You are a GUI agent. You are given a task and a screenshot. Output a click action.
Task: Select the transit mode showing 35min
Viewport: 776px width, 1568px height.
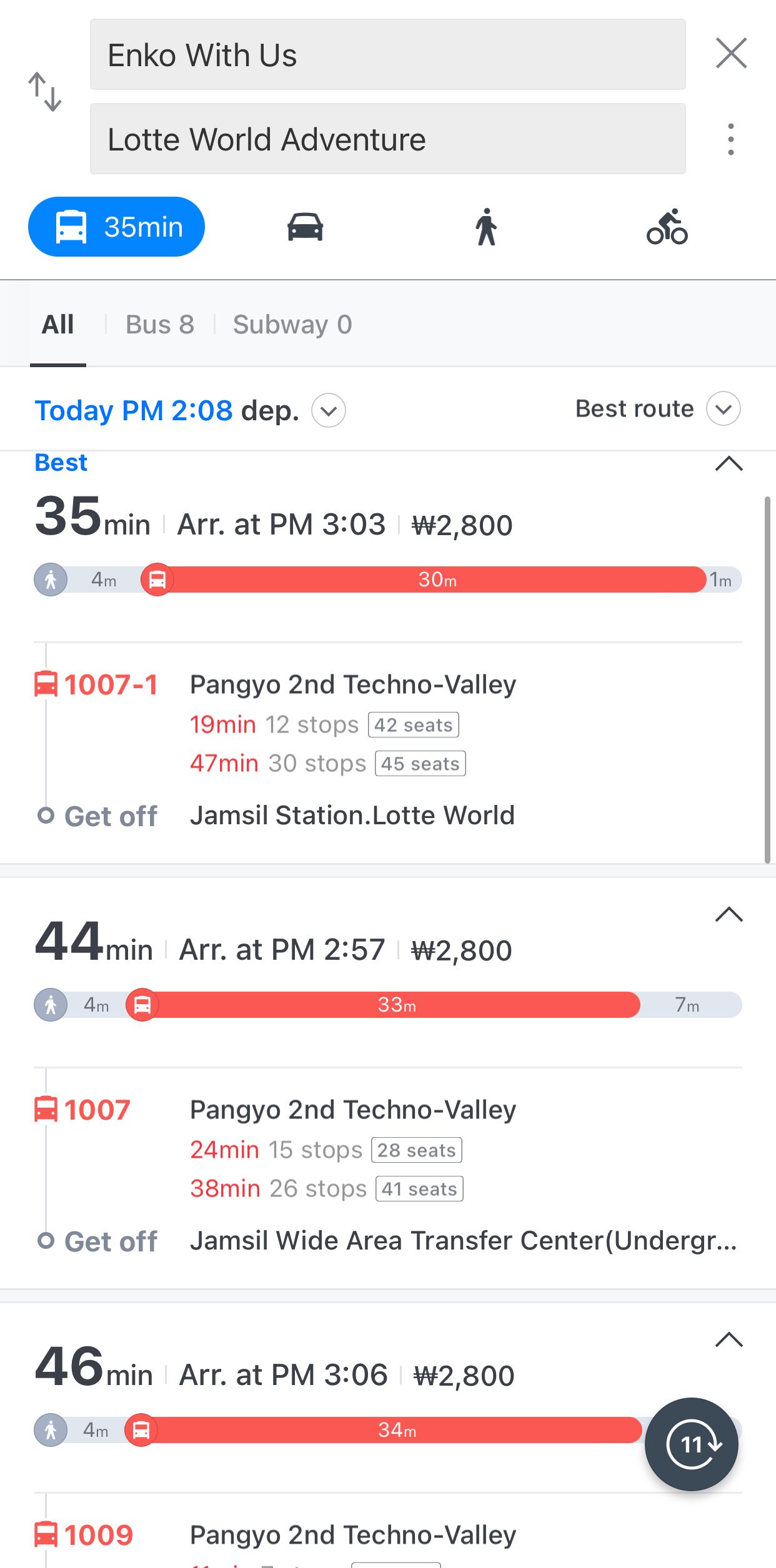coord(116,227)
